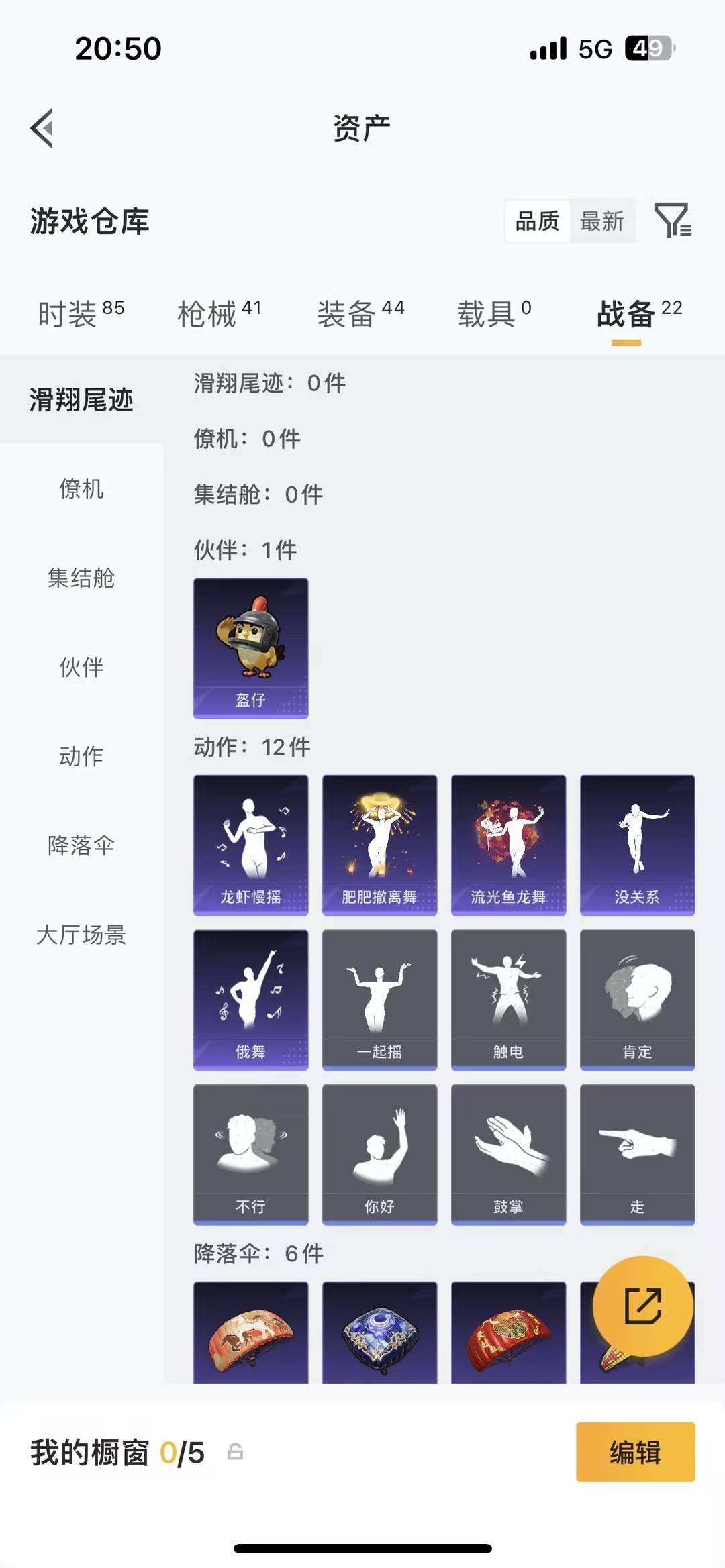Open the 盔仔 companion item
This screenshot has height=1568, width=725.
click(x=250, y=647)
